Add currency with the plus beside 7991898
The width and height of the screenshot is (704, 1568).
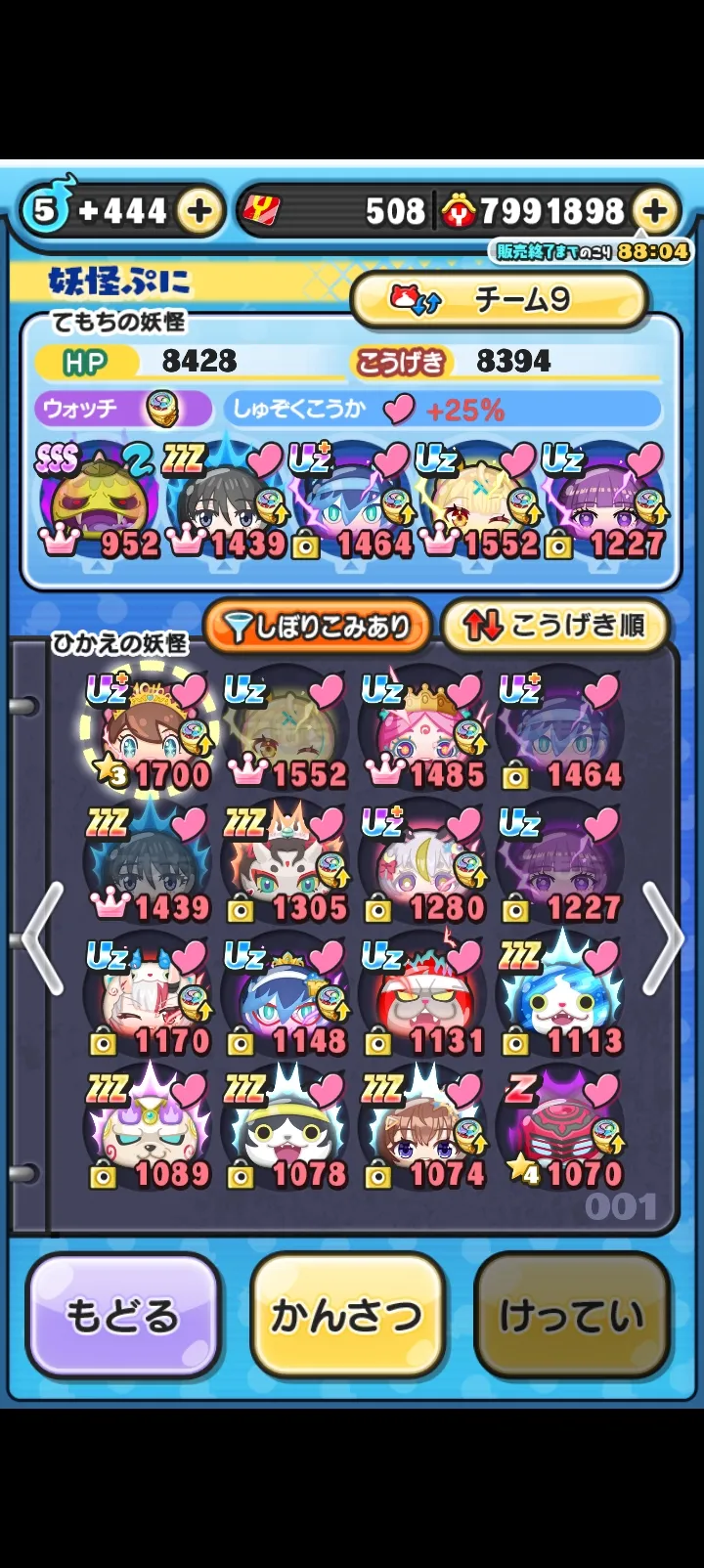pos(655,211)
